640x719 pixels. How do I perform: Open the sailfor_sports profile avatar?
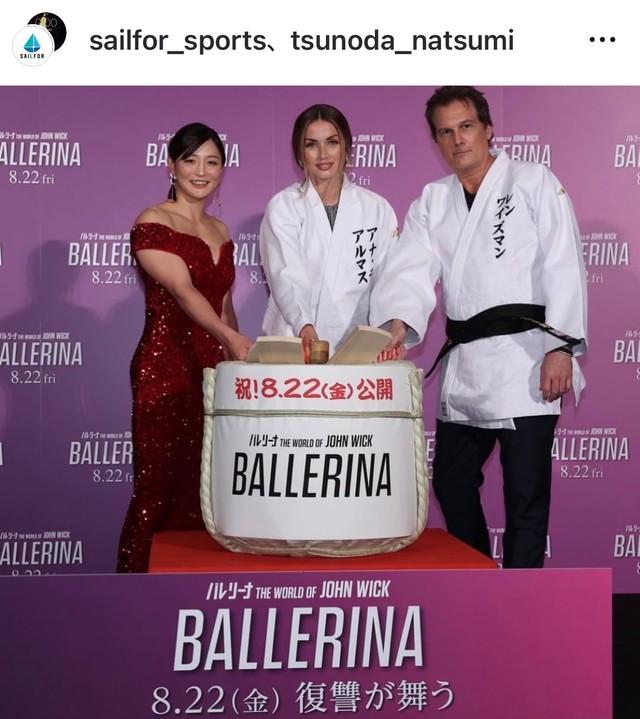click(34, 44)
